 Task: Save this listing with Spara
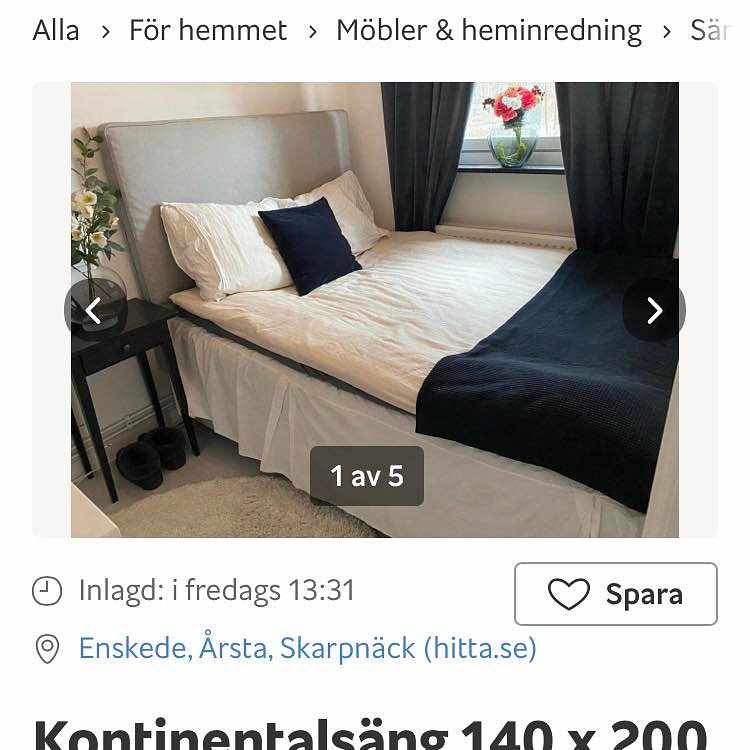[615, 594]
